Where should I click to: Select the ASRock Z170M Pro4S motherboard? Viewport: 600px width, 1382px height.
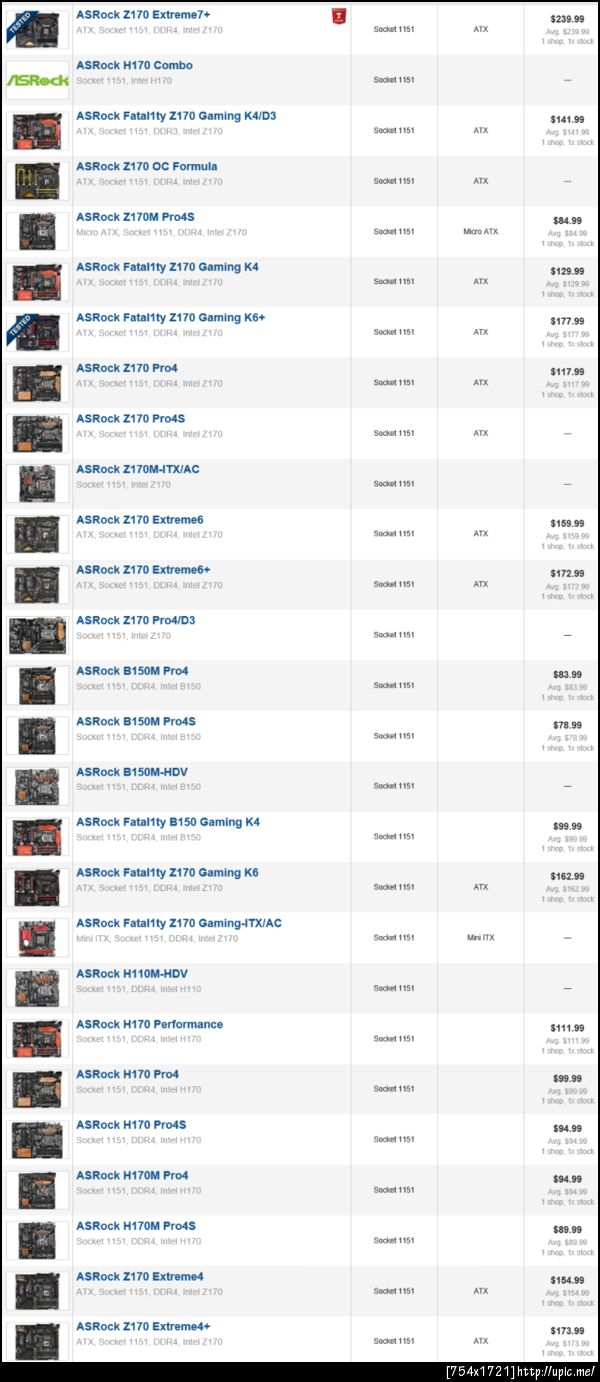click(x=135, y=217)
